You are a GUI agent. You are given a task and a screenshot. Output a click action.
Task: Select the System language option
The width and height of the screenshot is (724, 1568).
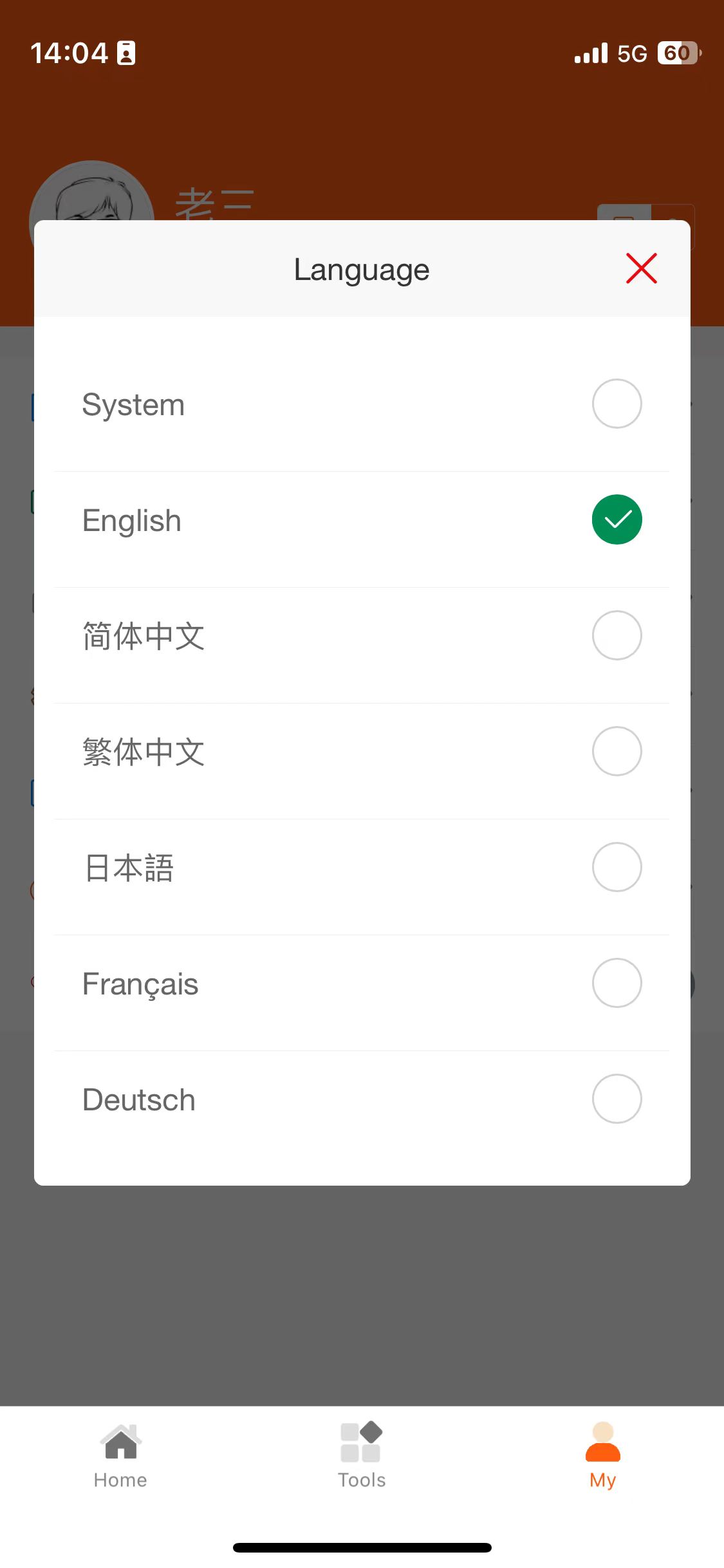[x=616, y=404]
